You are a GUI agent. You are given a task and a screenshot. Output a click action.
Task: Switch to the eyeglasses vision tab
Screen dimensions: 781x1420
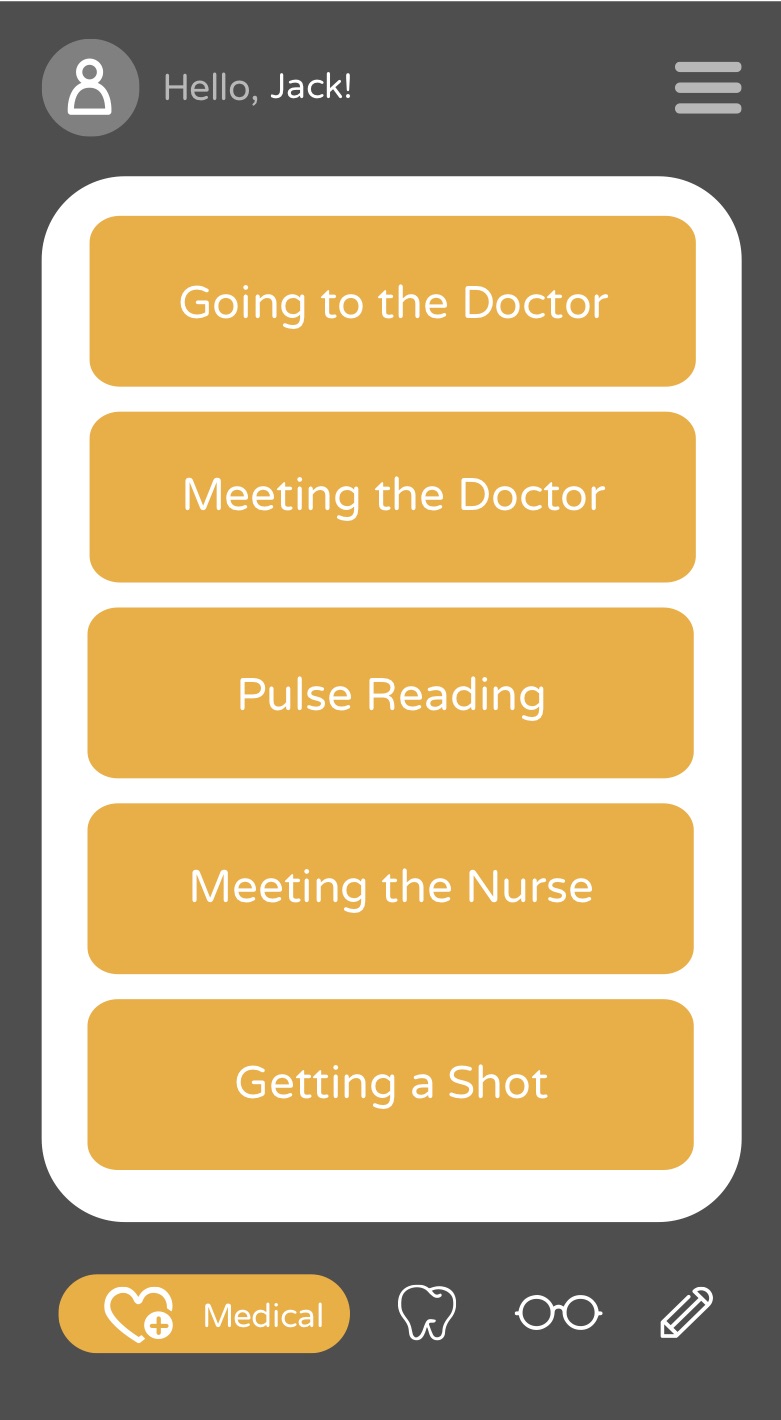tap(559, 1313)
